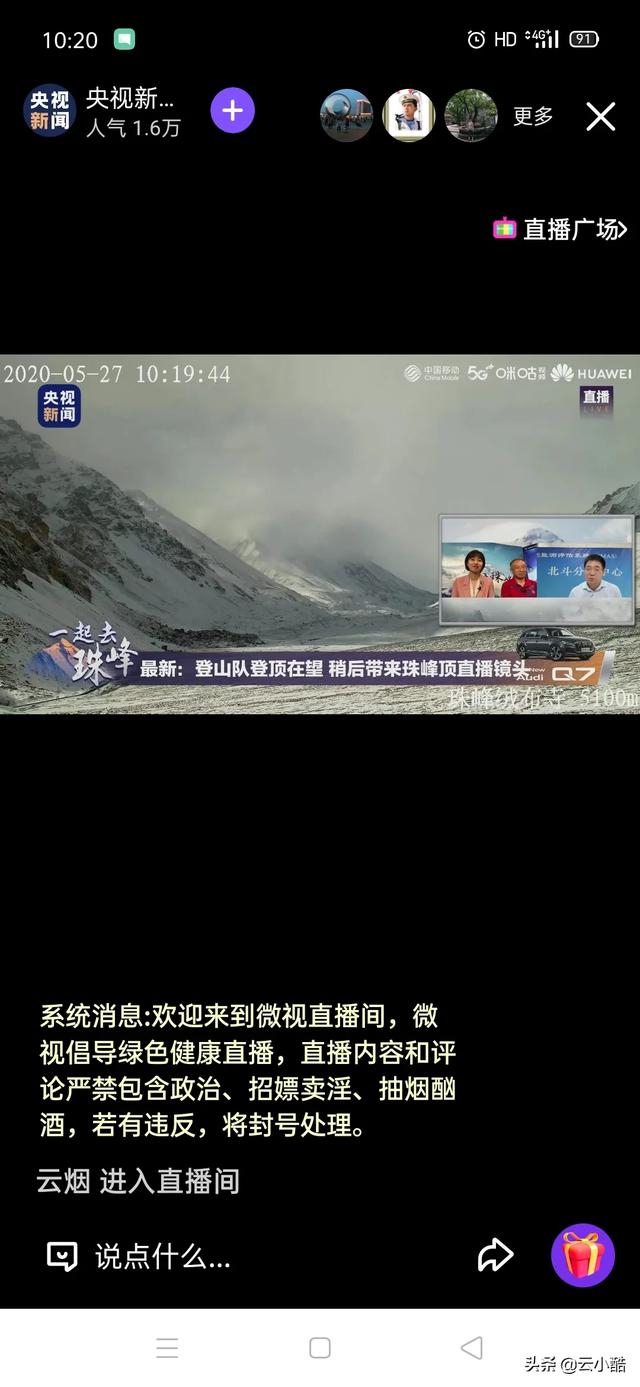Open 直播广场 live square
Viewport: 640px width, 1387px height.
point(560,229)
